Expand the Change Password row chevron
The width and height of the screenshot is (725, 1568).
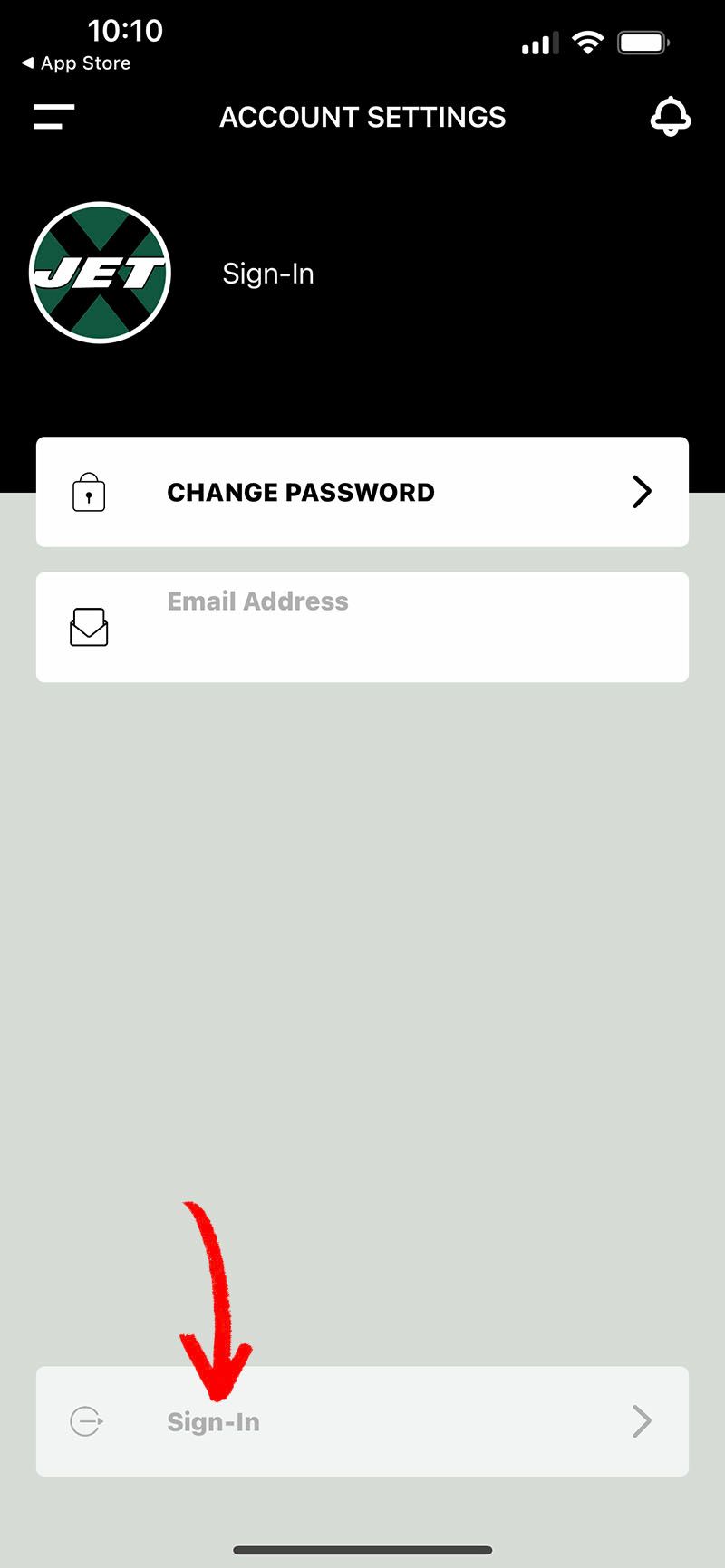(642, 492)
